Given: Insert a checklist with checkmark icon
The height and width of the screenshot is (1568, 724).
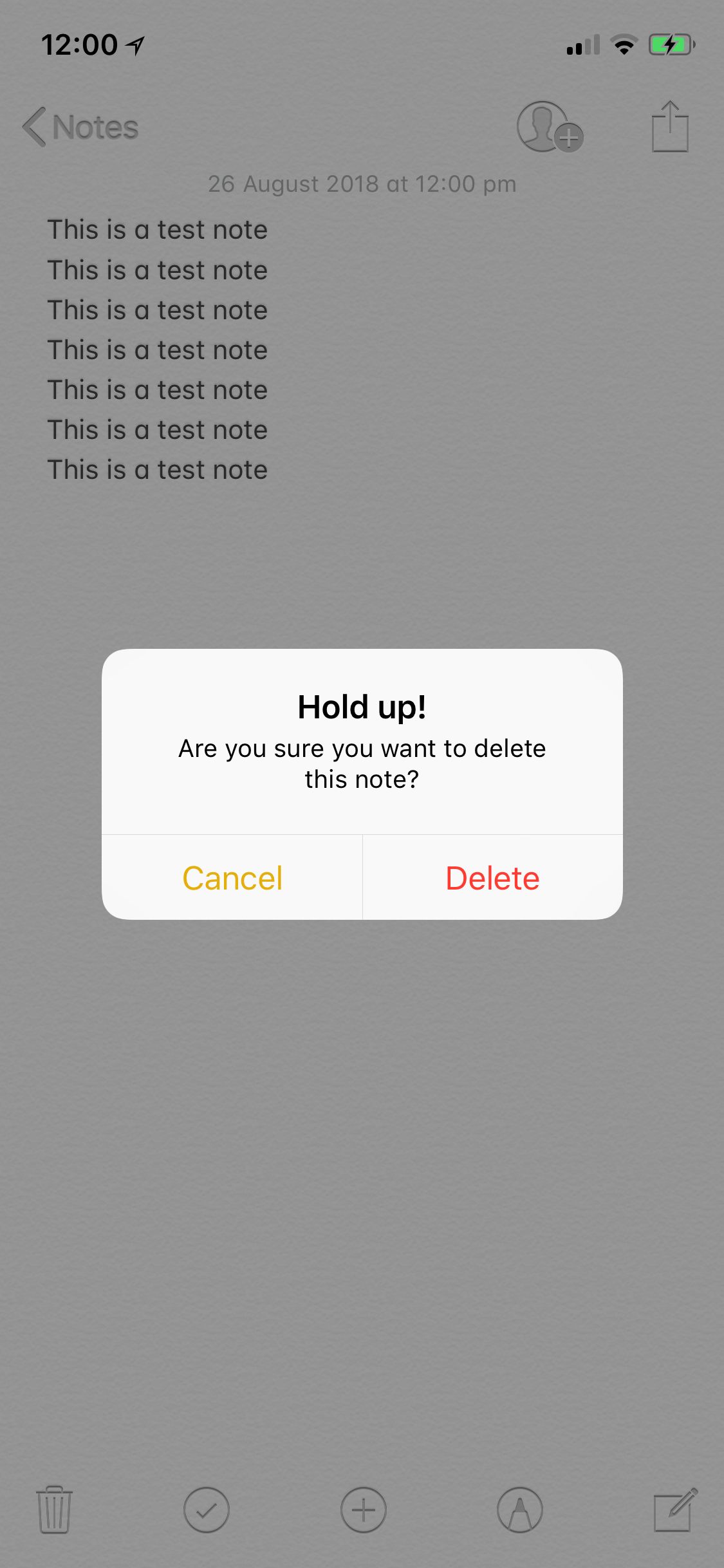Looking at the screenshot, I should [206, 1509].
